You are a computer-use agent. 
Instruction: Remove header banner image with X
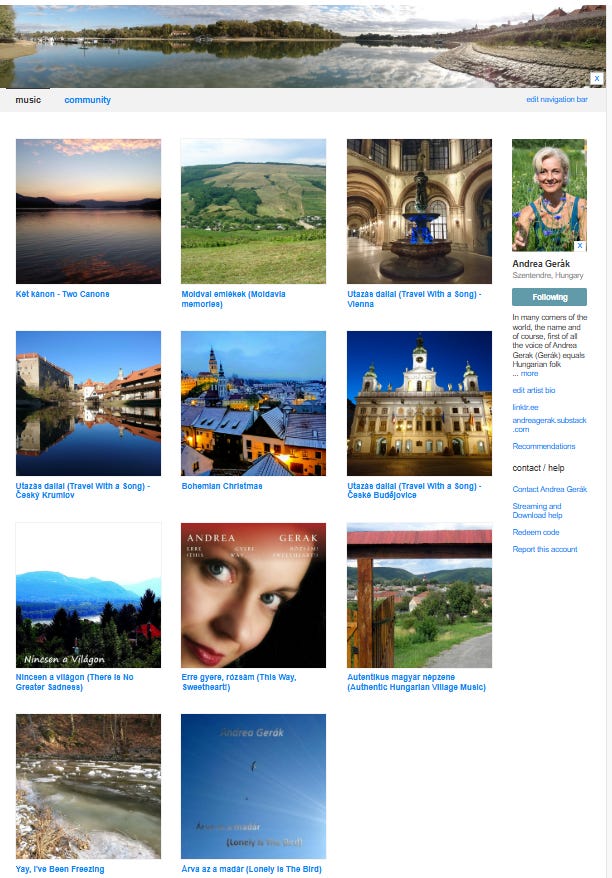coord(597,78)
